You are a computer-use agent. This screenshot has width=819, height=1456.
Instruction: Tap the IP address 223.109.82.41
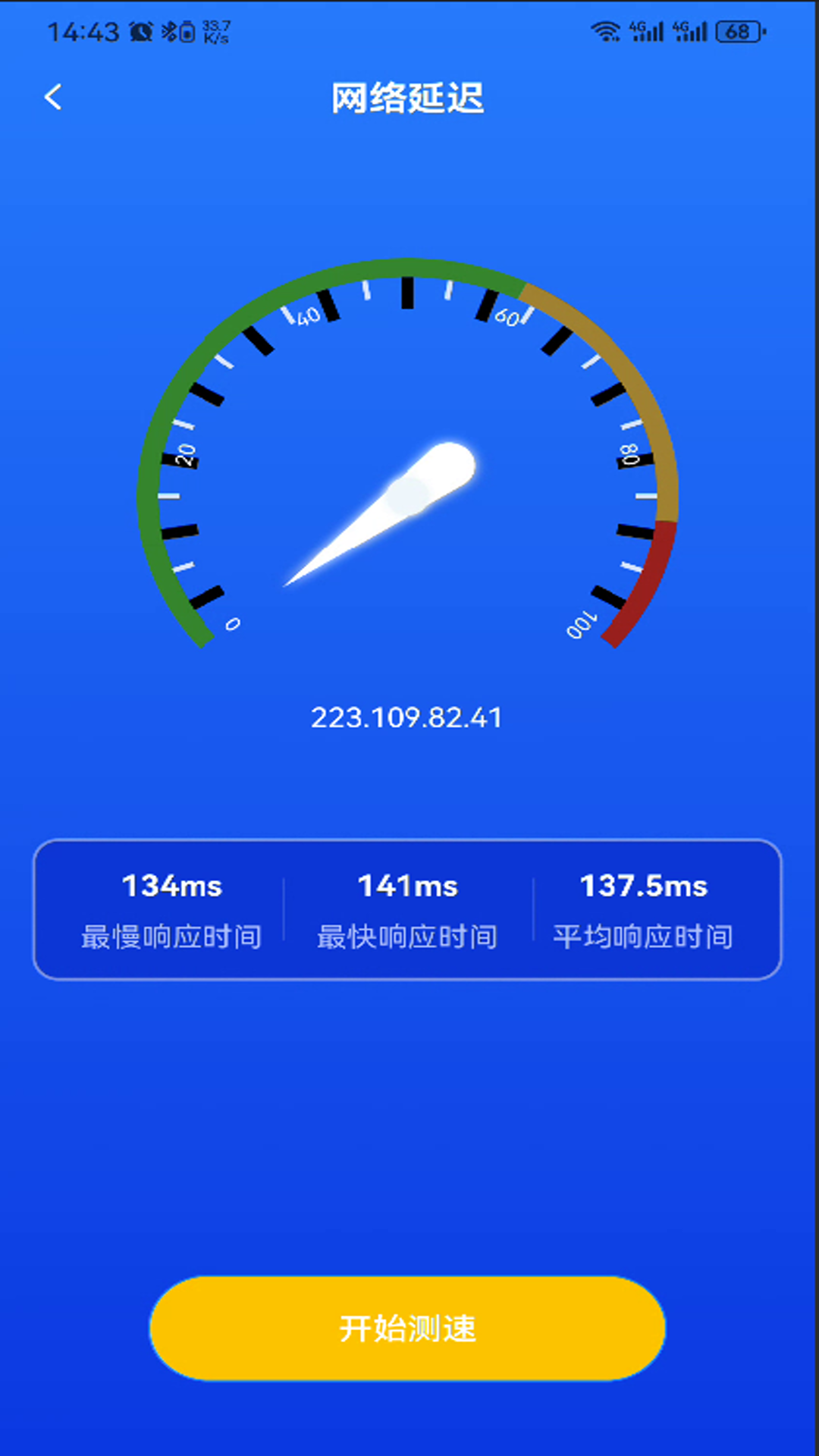coord(409,716)
